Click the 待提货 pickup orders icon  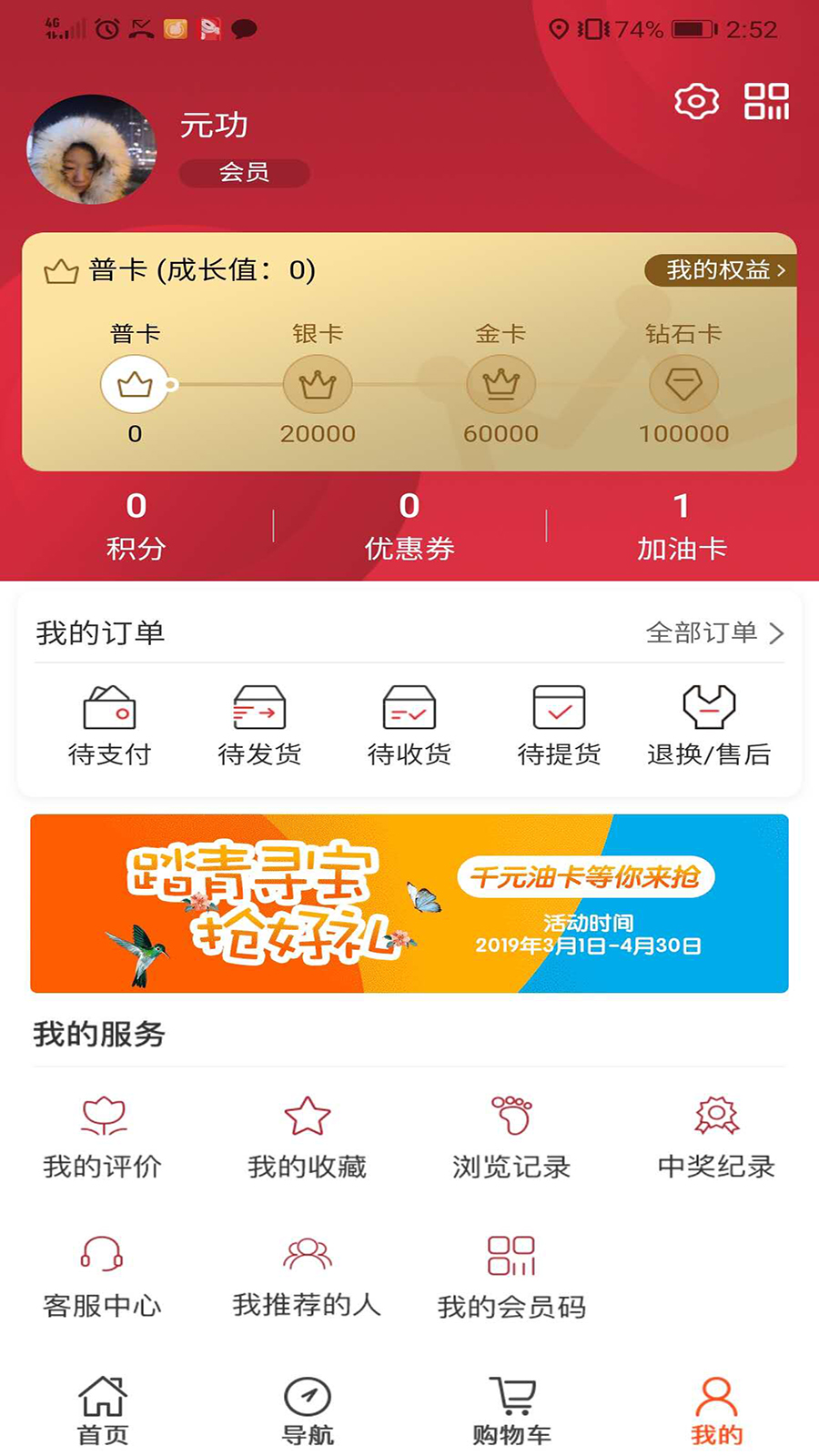559,723
